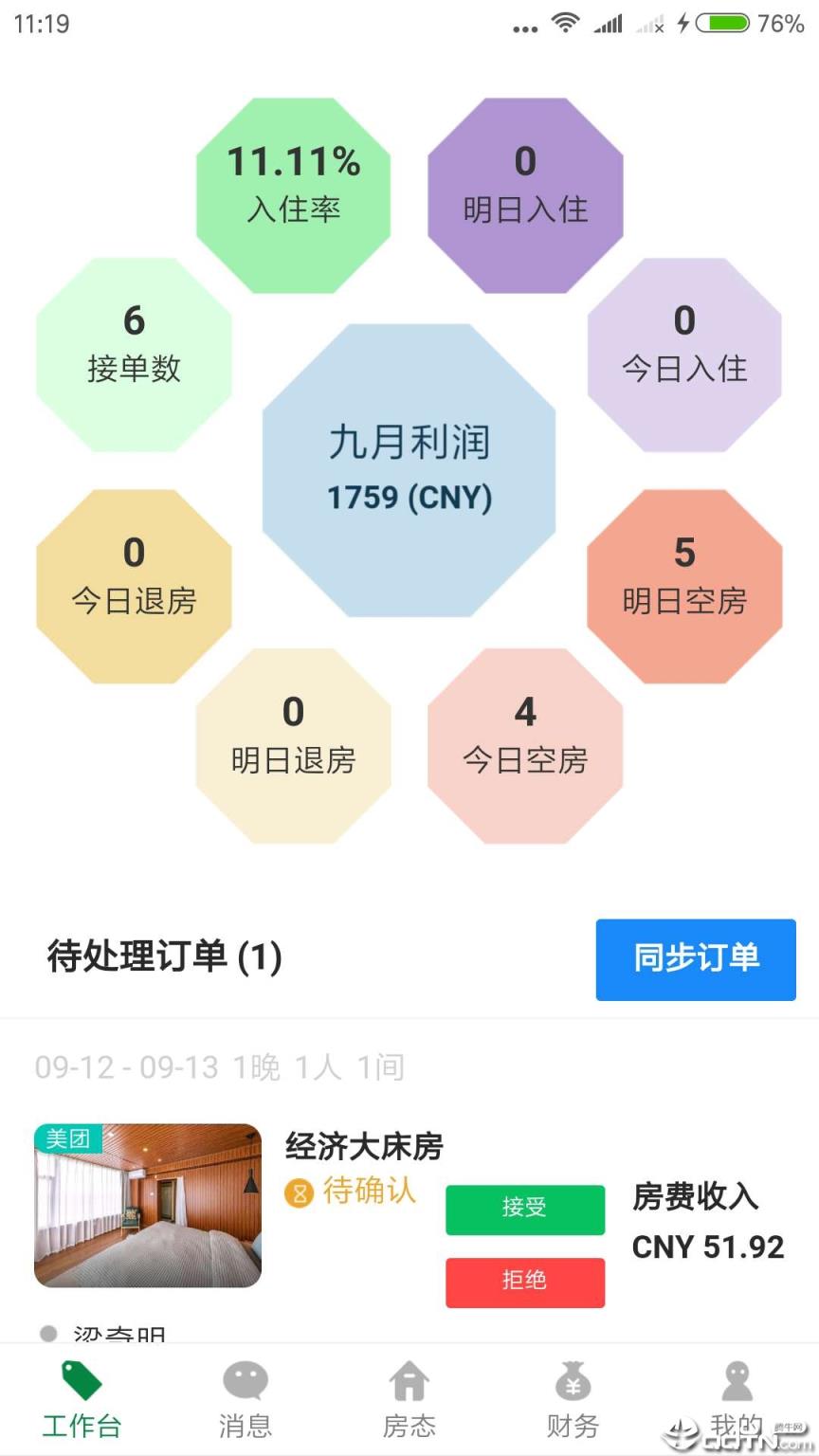The width and height of the screenshot is (819, 1456).
Task: Click the green 同步订单 sync orders button
Action: coord(695,959)
